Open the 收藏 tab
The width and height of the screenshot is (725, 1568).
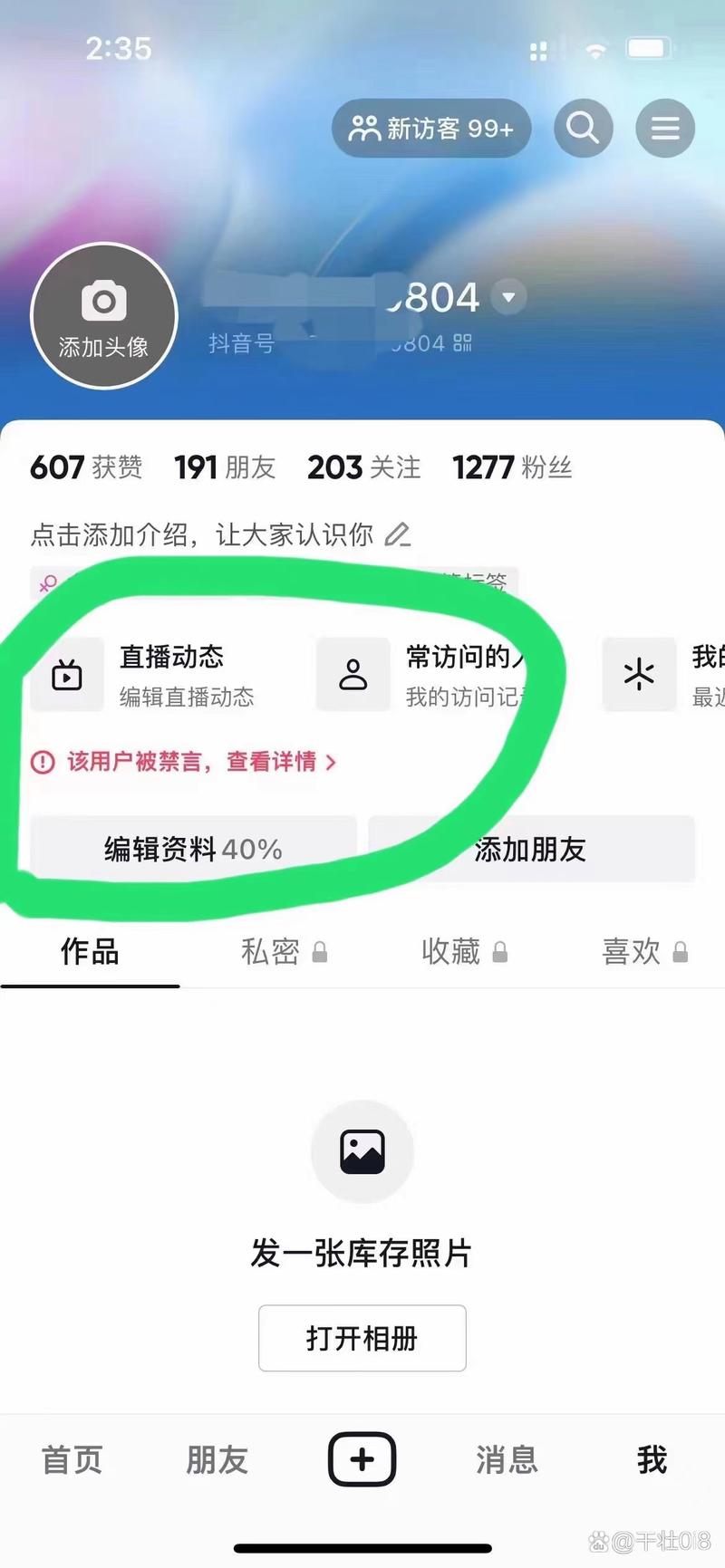451,952
